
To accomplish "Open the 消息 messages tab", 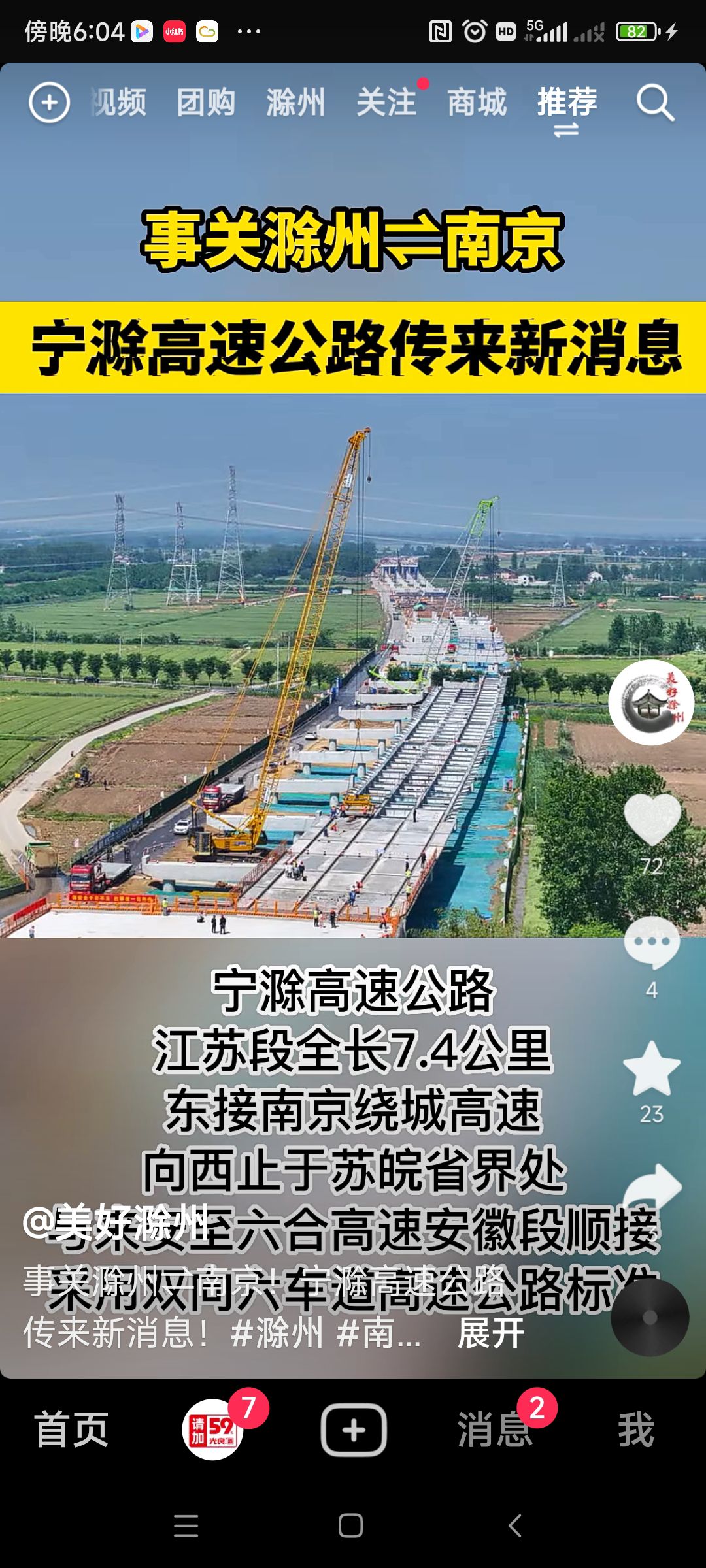I will 495,1429.
